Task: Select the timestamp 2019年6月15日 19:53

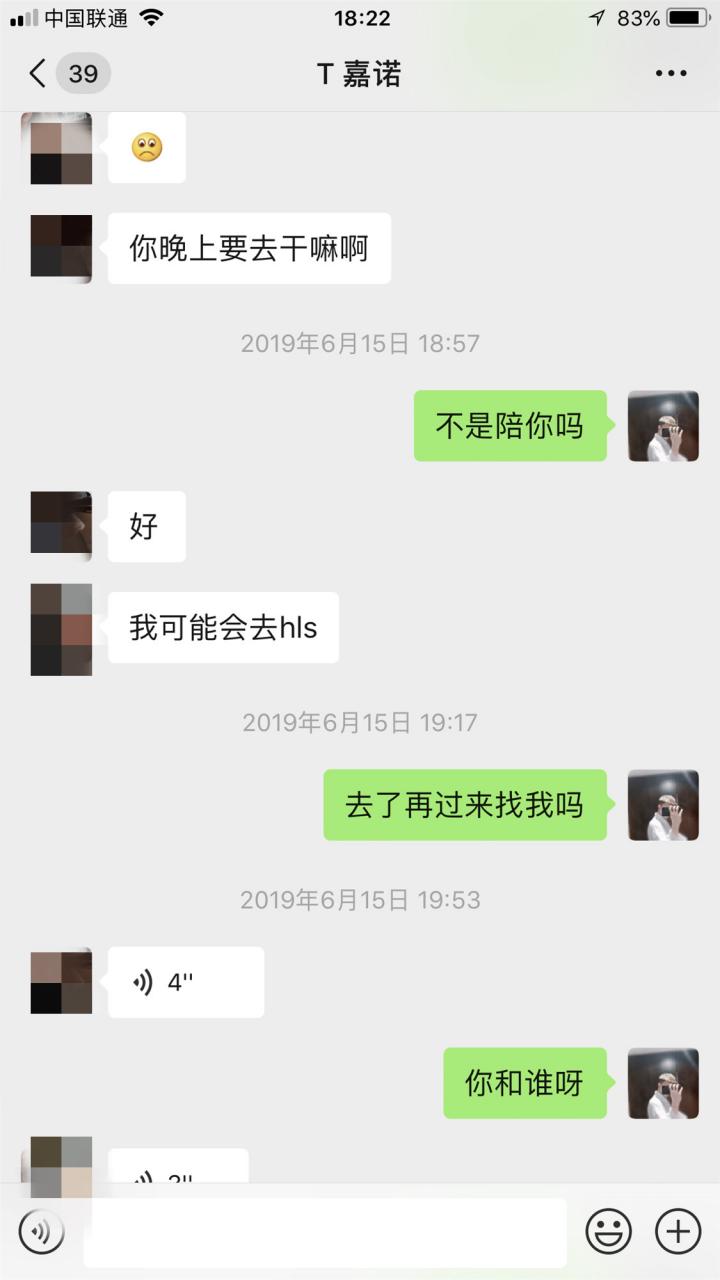Action: pyautogui.click(x=360, y=899)
